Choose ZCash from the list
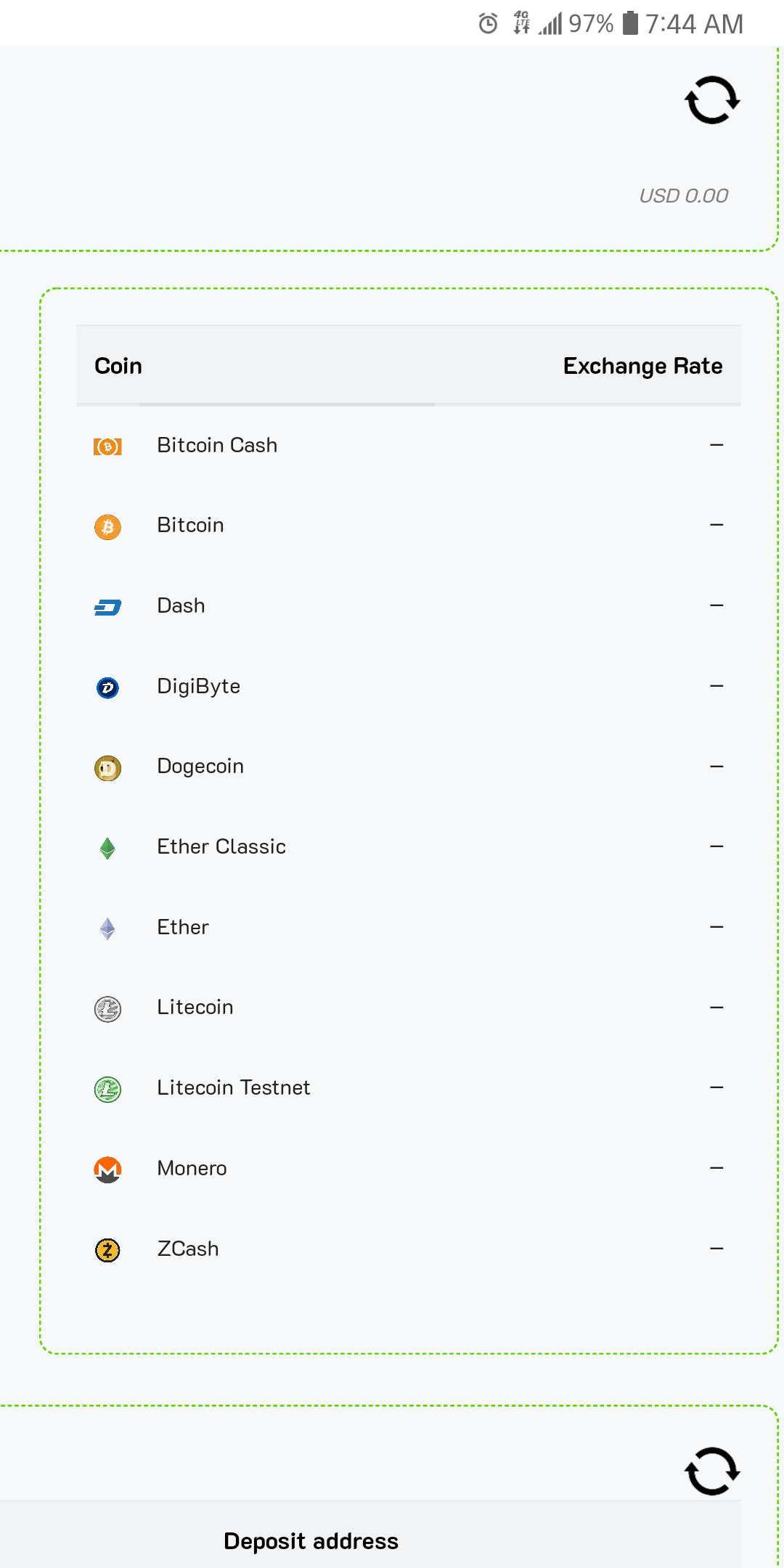Image resolution: width=784 pixels, height=1568 pixels. (409, 1249)
